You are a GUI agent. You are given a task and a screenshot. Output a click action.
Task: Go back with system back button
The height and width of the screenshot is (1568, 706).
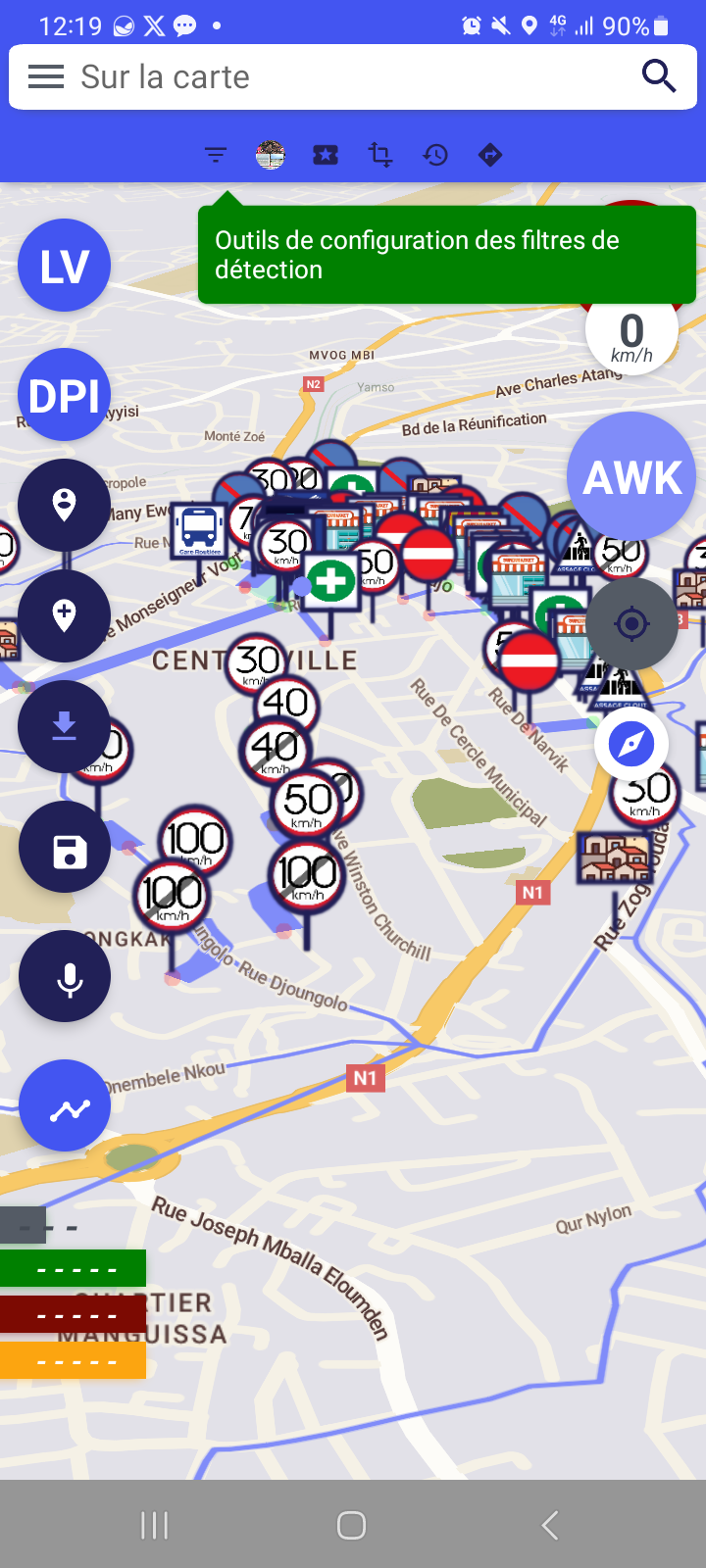(550, 1525)
